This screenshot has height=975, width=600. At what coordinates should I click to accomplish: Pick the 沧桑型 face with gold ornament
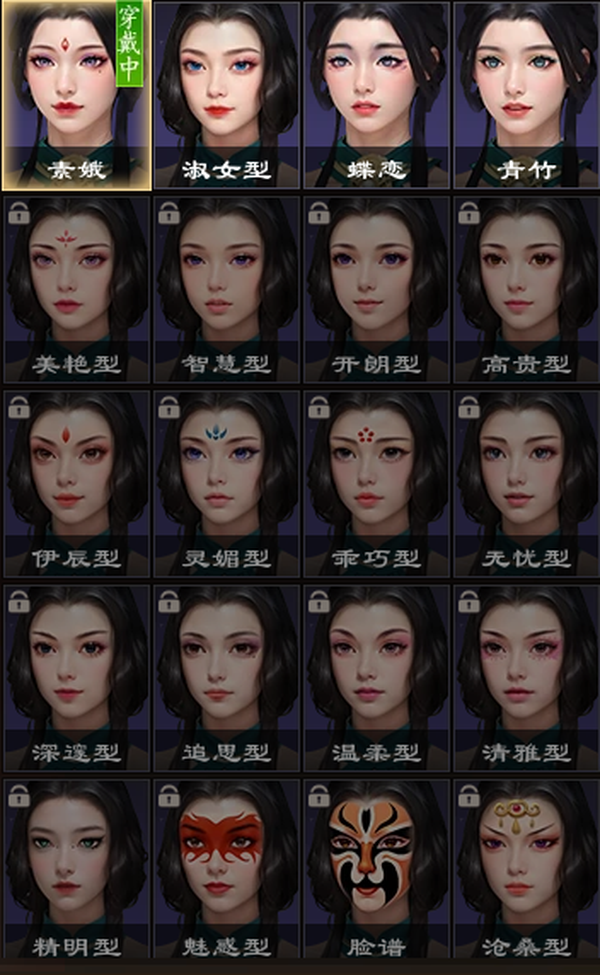(527, 869)
